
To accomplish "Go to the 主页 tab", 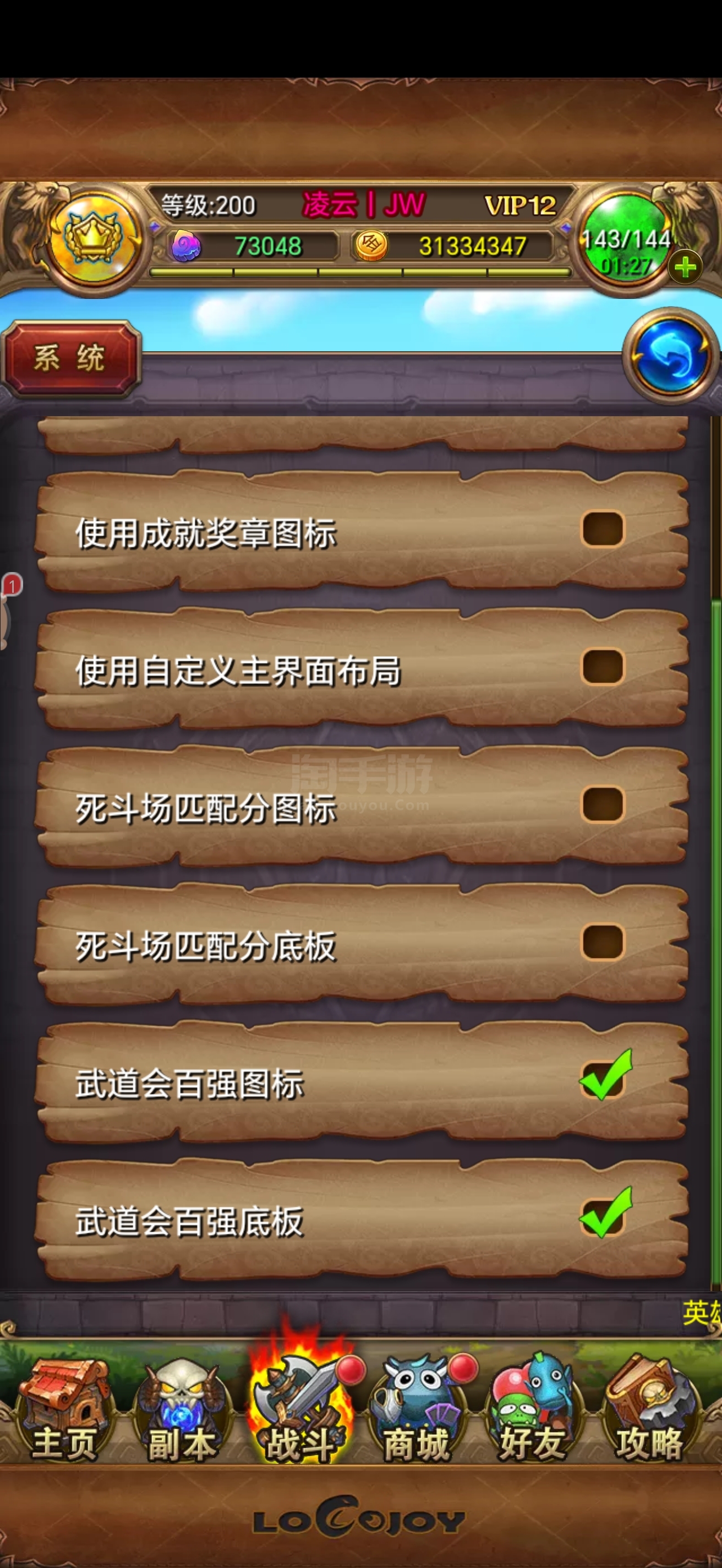I will click(x=64, y=1412).
